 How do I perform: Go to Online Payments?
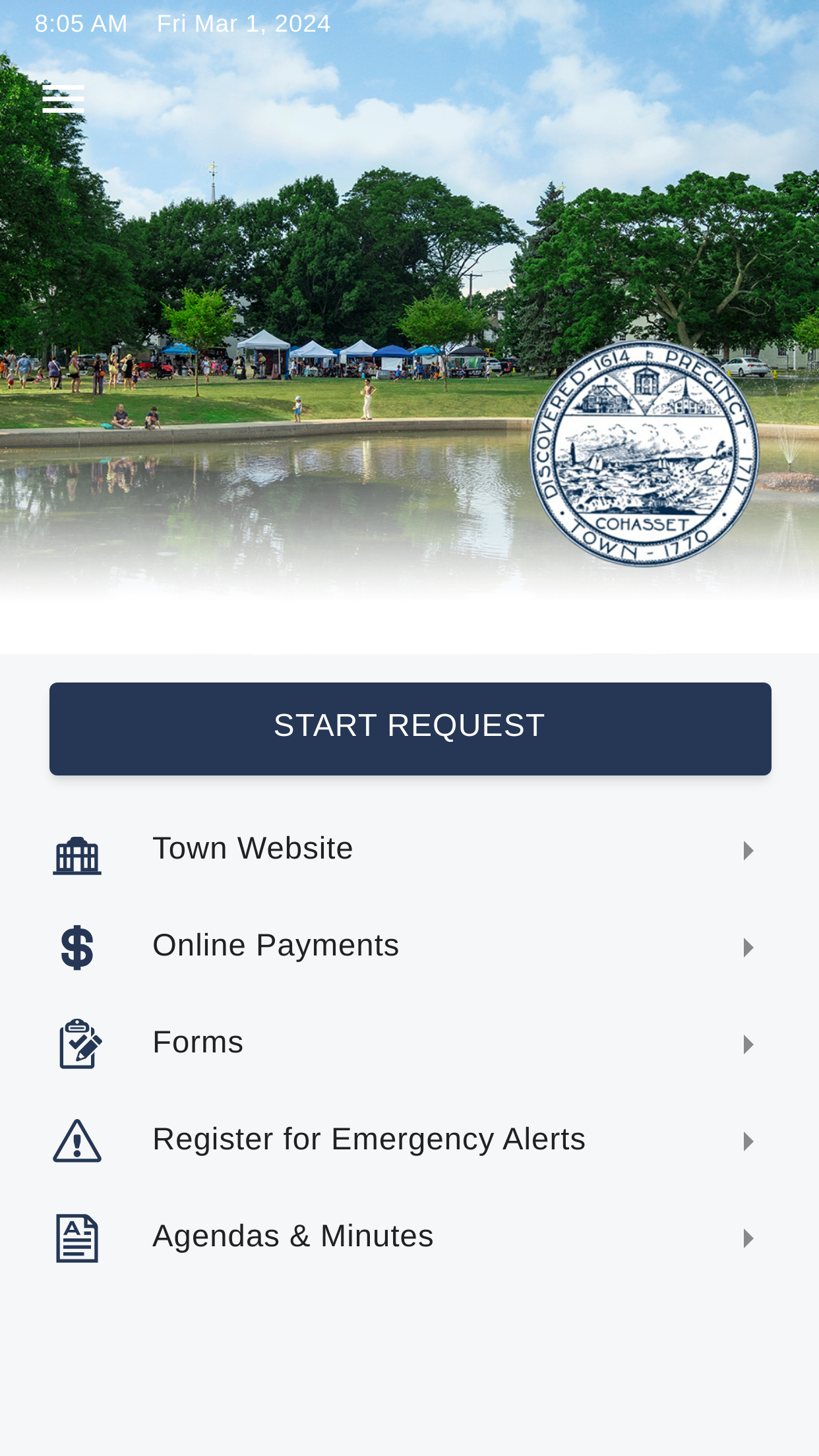pyautogui.click(x=409, y=947)
